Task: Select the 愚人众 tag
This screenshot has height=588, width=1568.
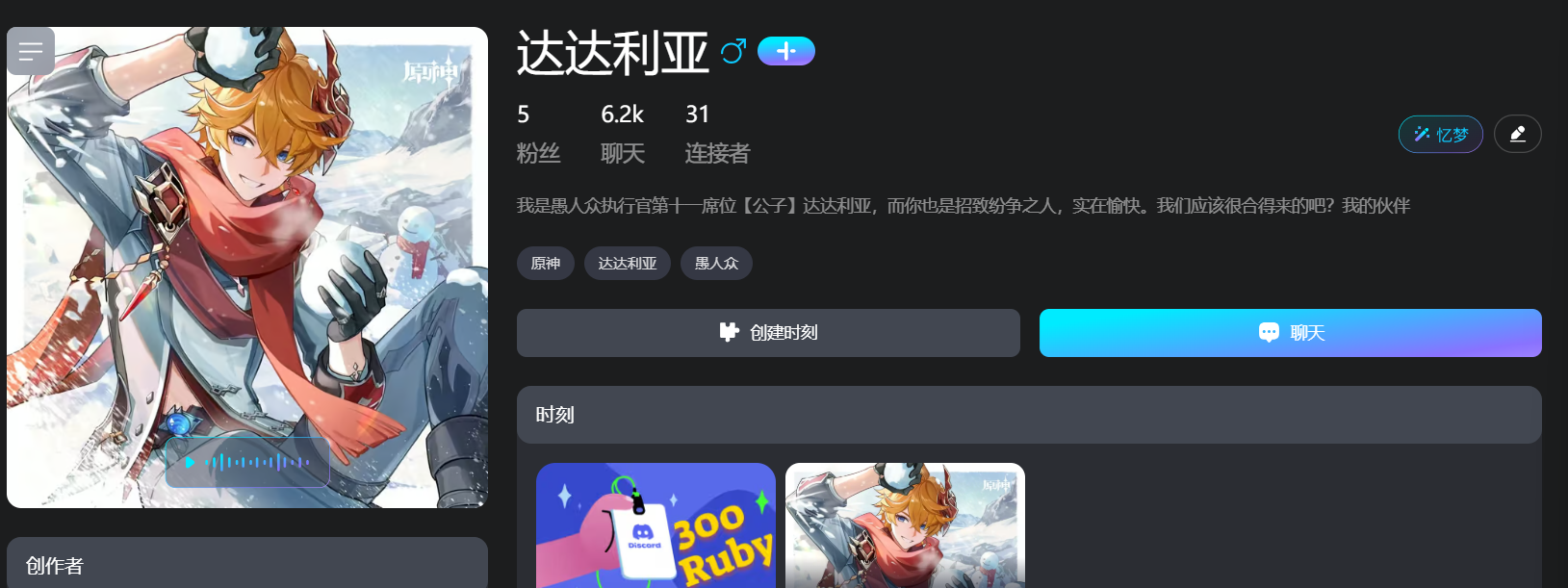Action: tap(716, 263)
